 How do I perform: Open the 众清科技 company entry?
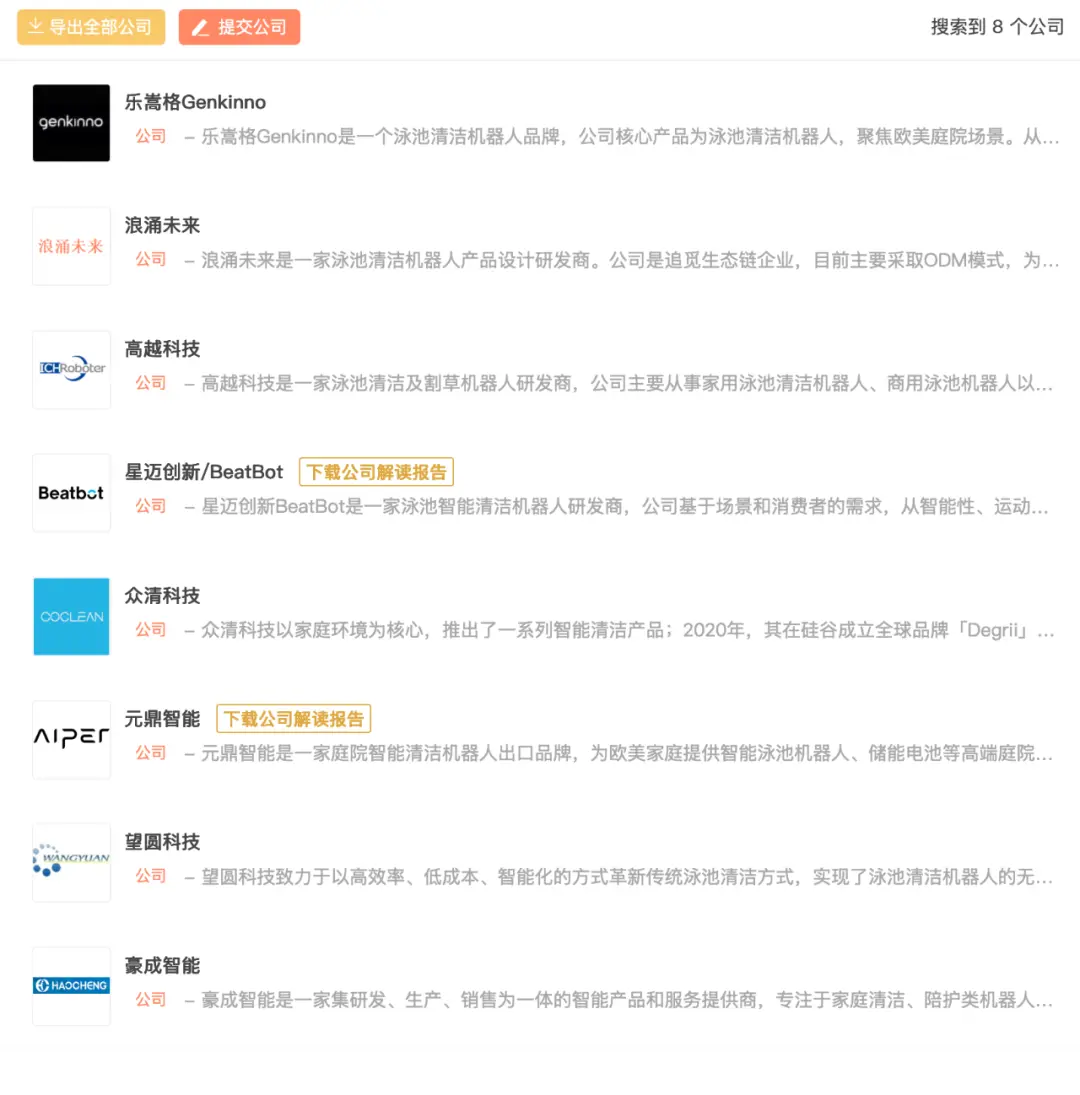(162, 596)
